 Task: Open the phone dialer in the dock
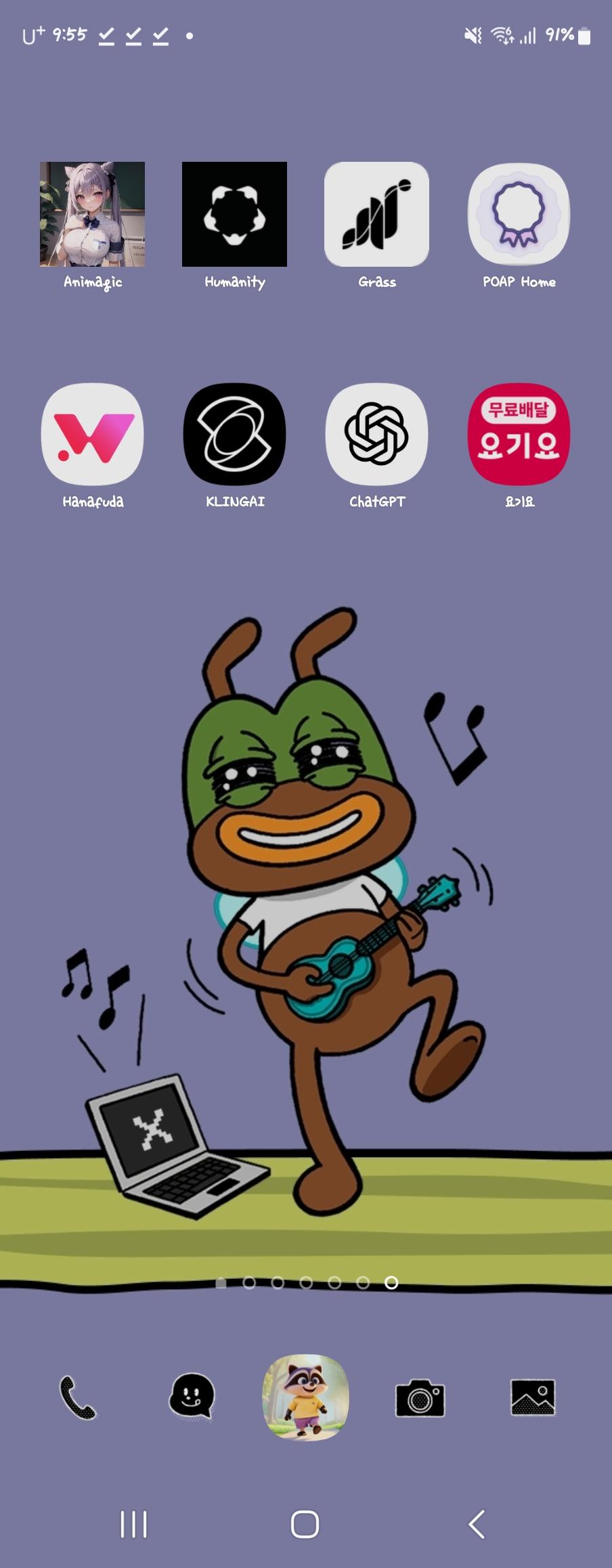[x=78, y=1397]
